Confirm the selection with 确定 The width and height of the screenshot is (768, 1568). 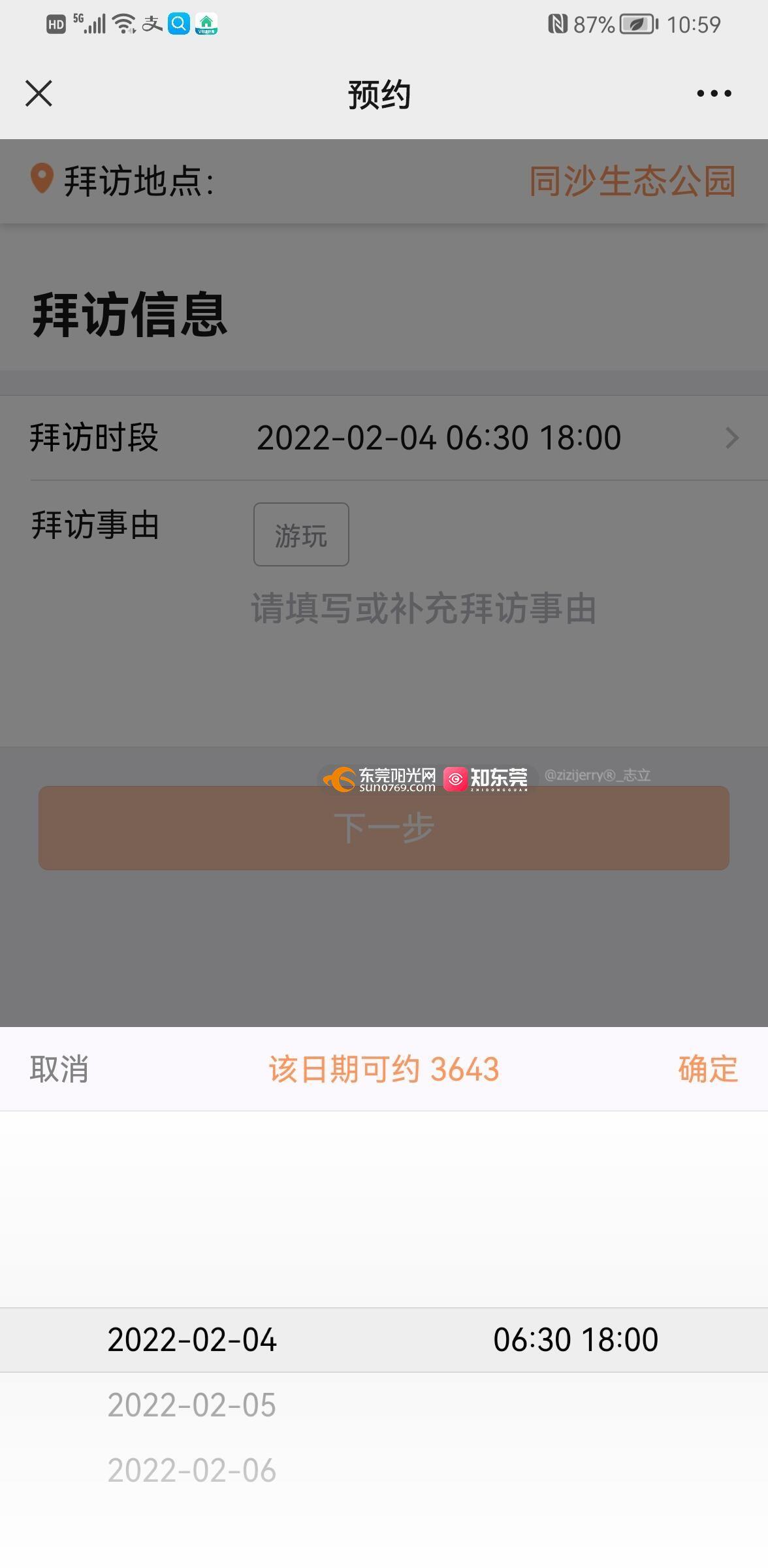[708, 1070]
